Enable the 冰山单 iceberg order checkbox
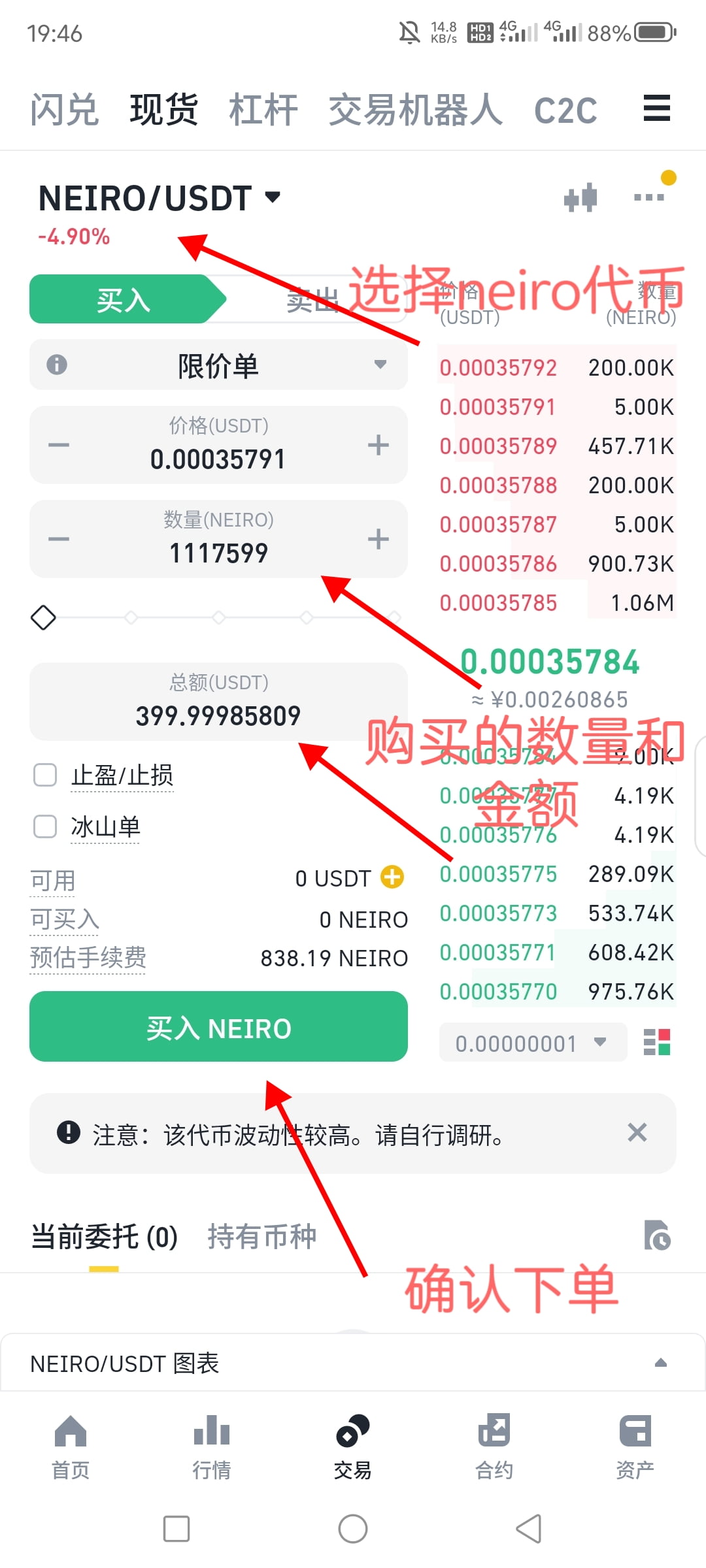 click(44, 826)
